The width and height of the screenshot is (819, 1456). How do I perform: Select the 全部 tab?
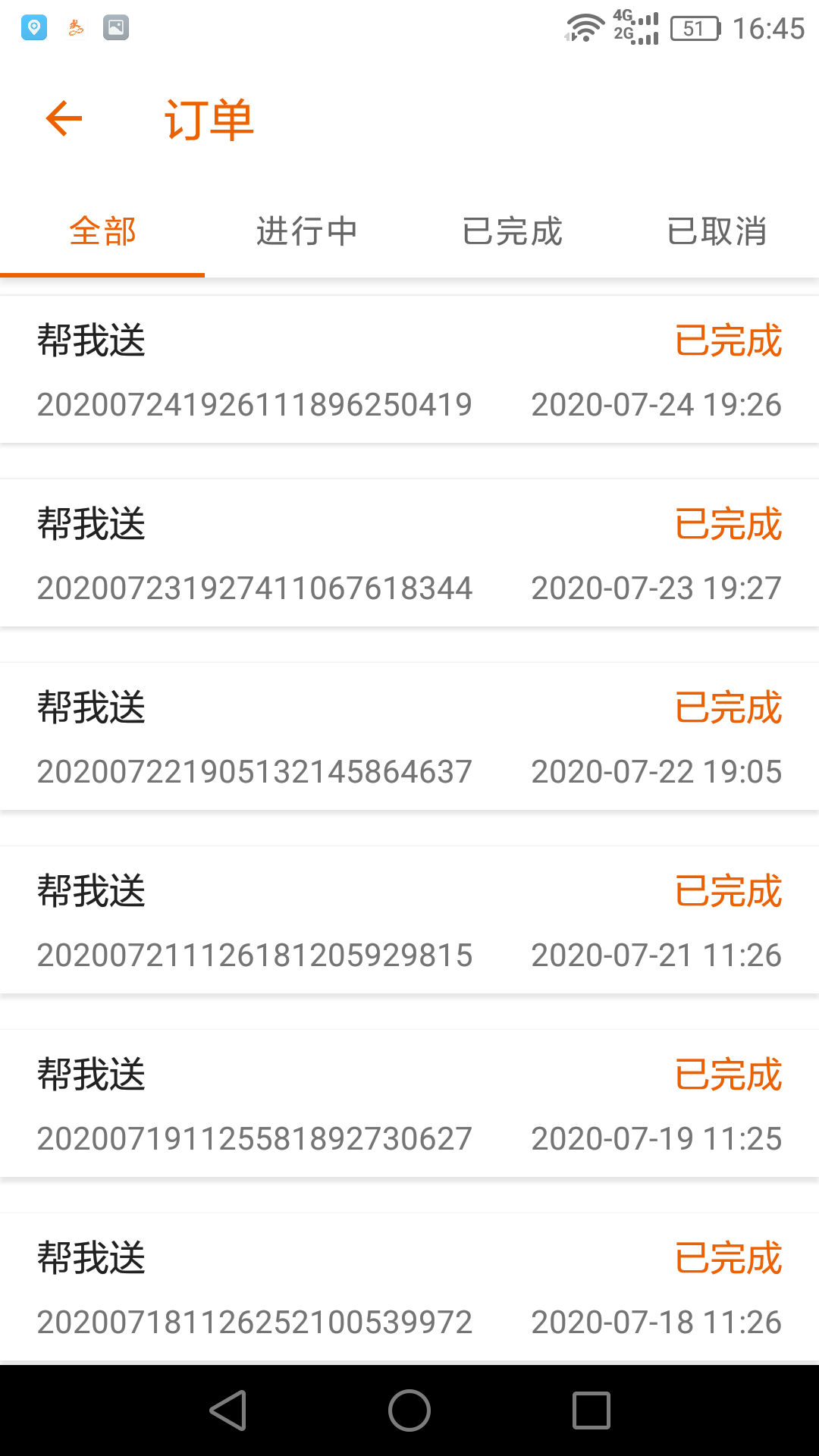click(x=102, y=232)
